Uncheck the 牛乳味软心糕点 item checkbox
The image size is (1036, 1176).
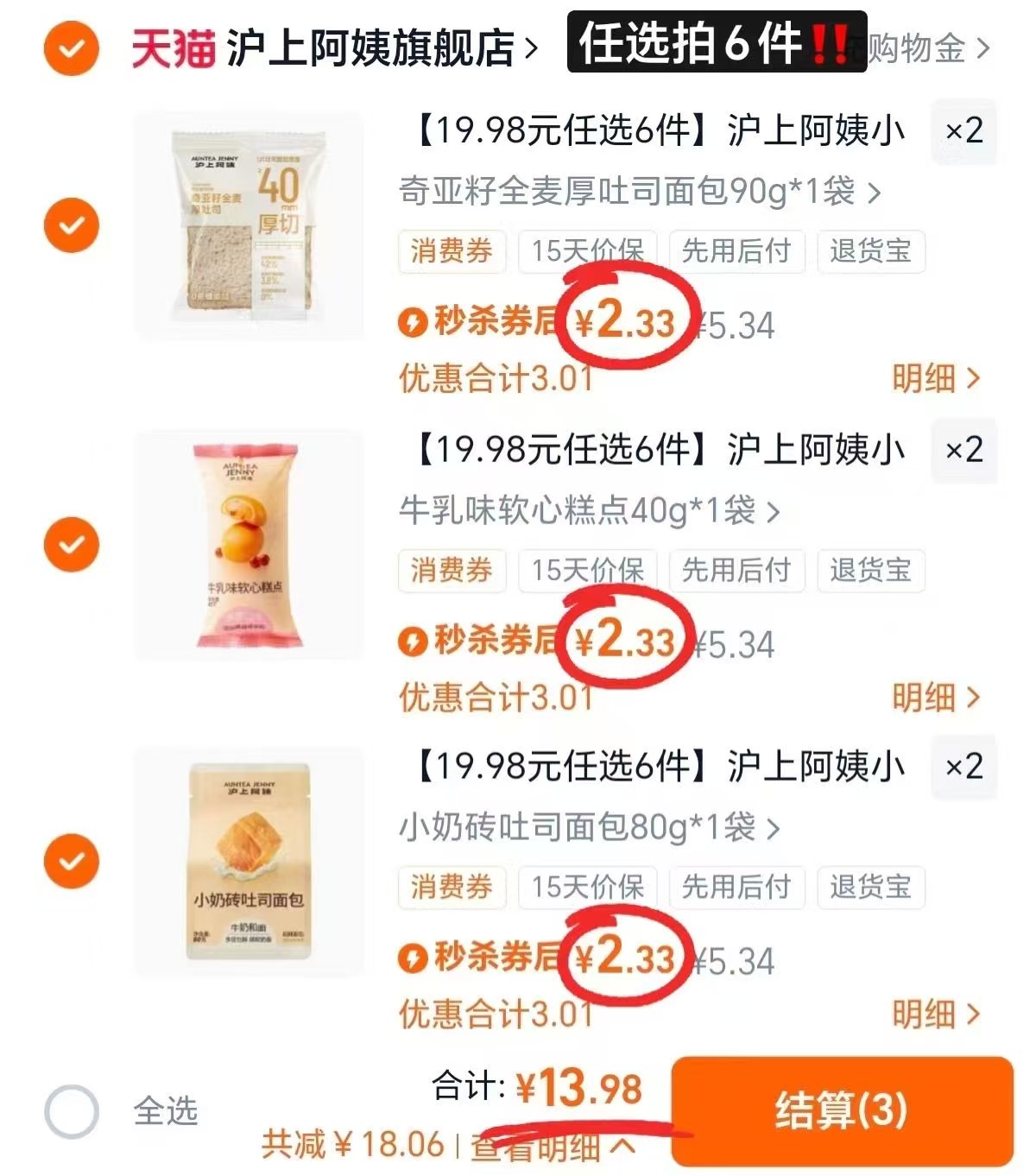tap(69, 542)
